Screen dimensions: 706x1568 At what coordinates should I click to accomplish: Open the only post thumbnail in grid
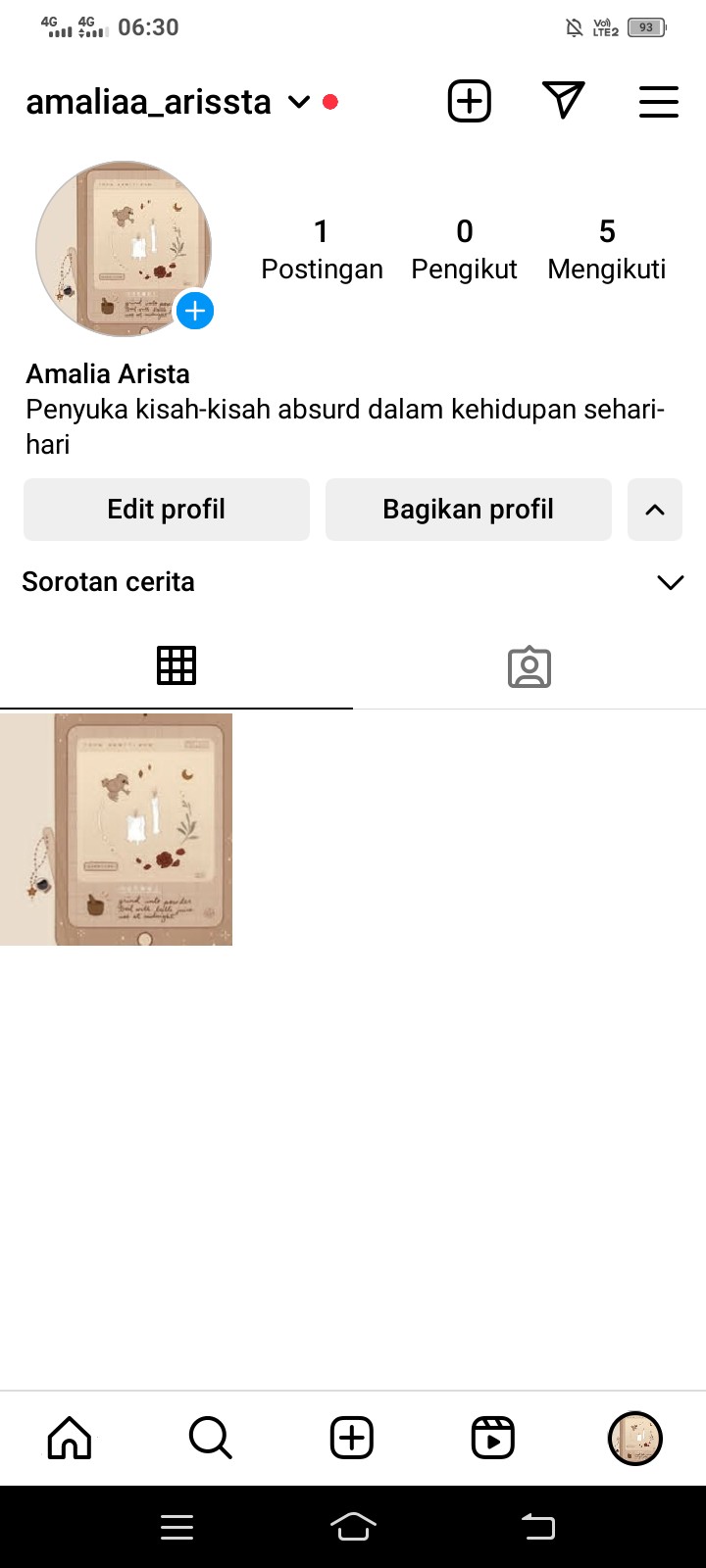click(x=116, y=829)
